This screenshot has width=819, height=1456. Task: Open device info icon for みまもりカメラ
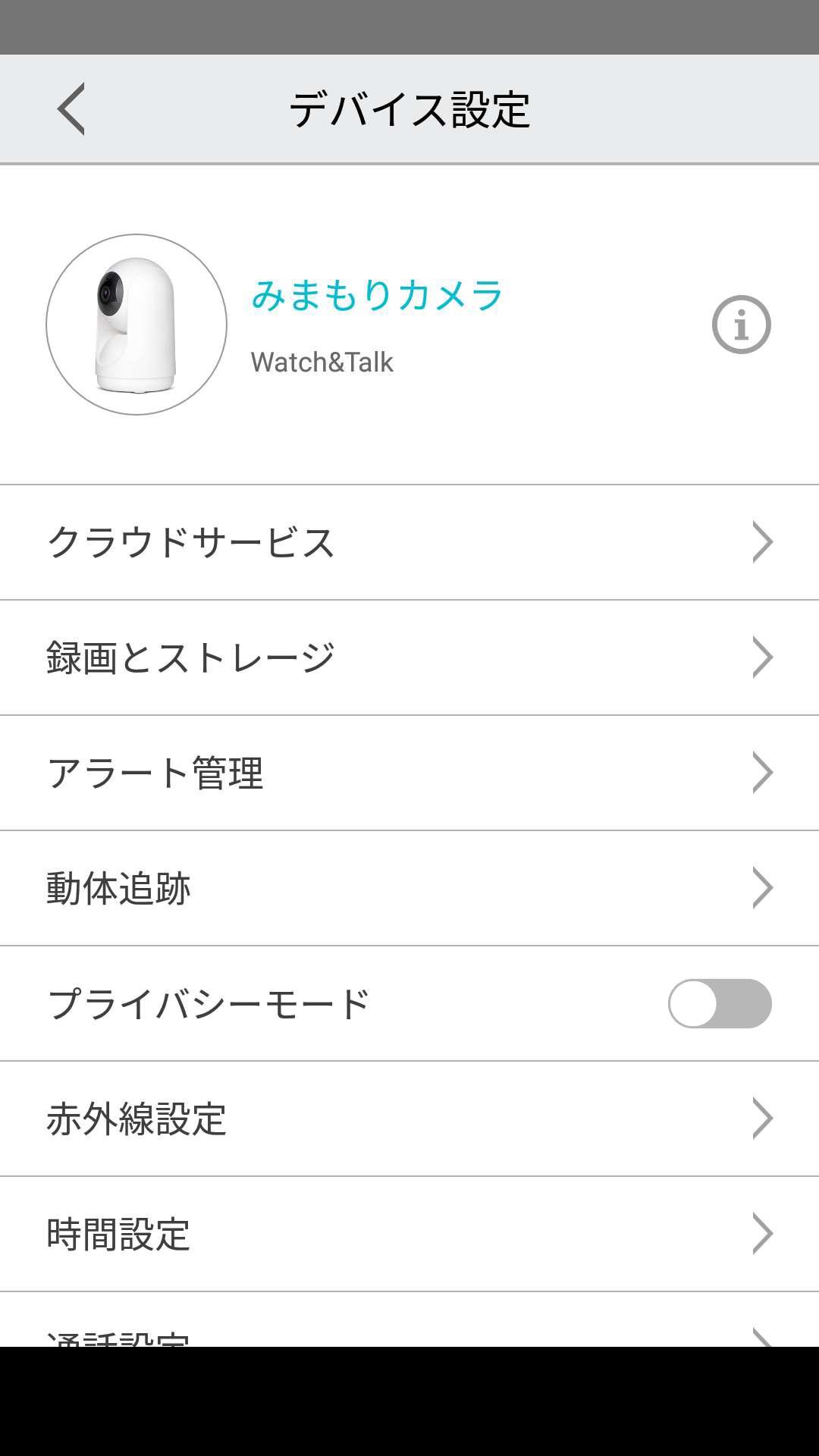point(741,325)
